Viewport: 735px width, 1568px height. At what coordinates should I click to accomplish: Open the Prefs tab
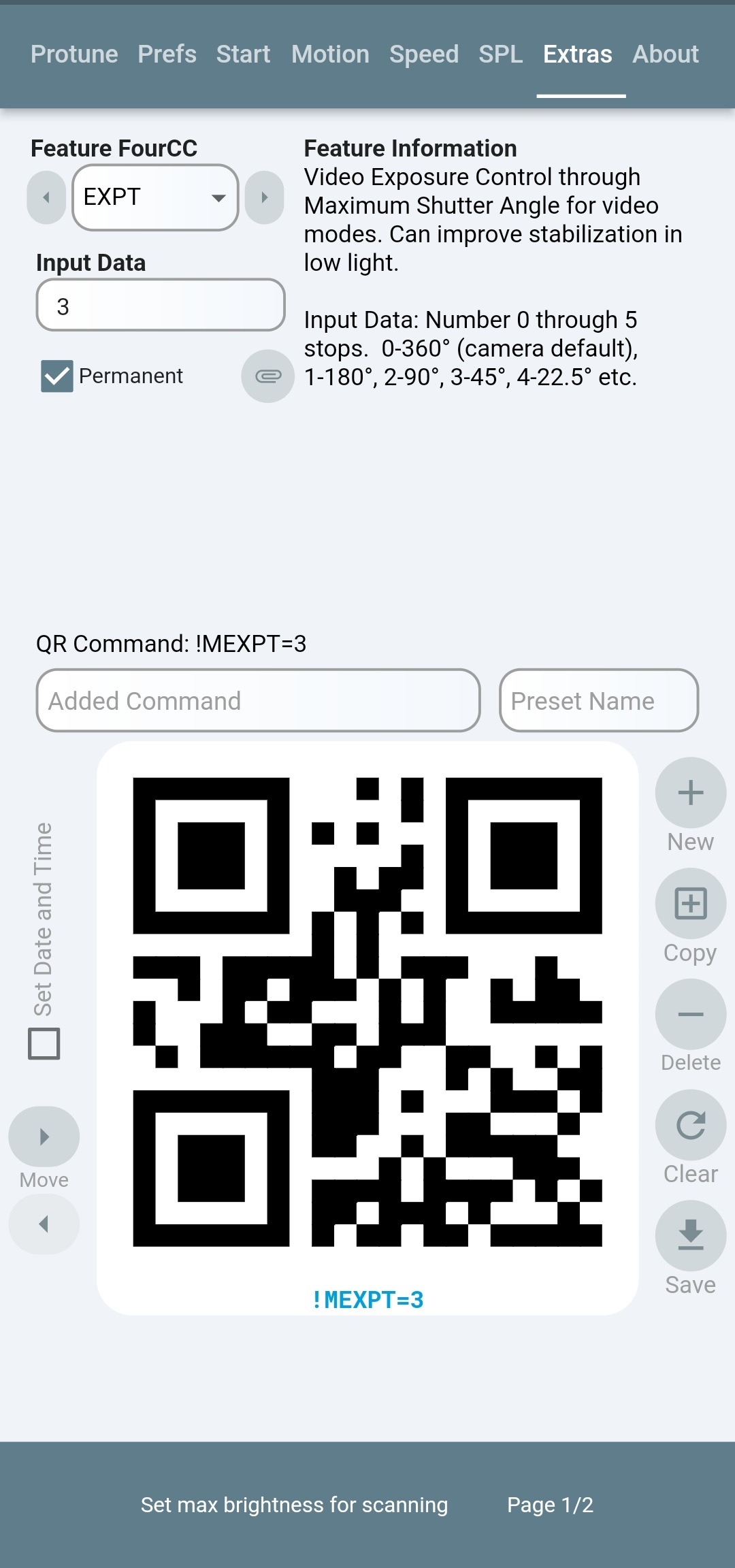click(x=167, y=54)
